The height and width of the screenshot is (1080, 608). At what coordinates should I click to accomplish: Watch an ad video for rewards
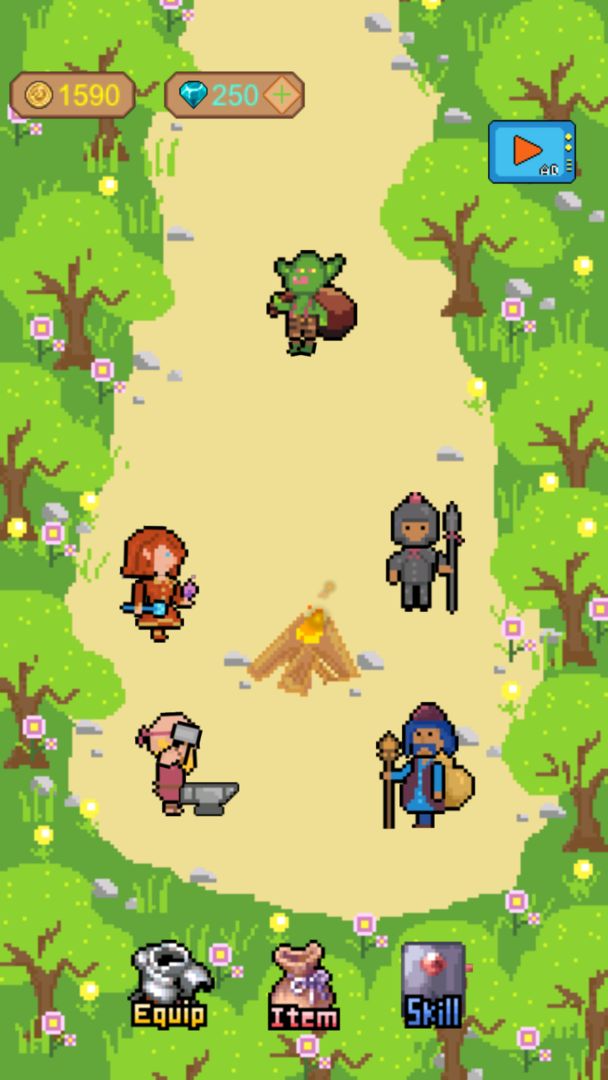(531, 151)
